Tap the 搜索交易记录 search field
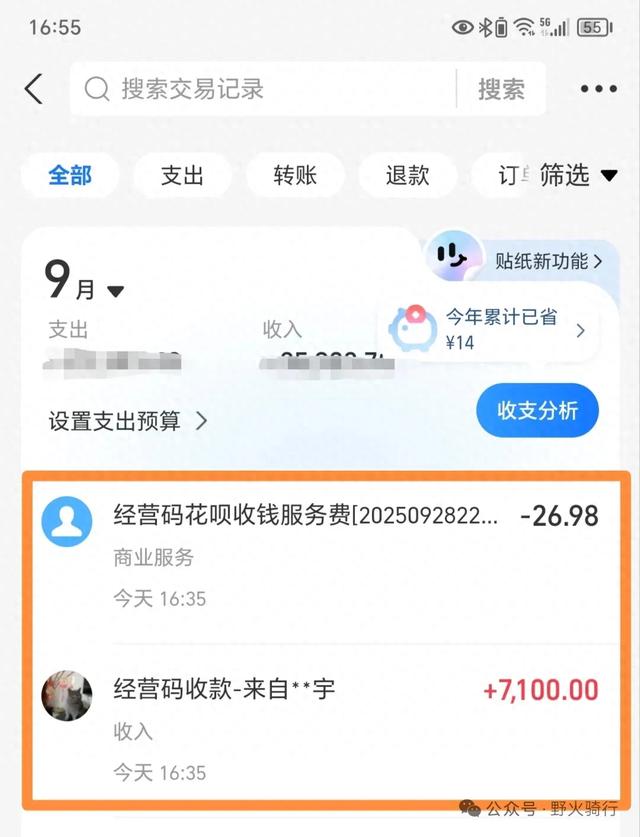This screenshot has height=837, width=640. point(260,89)
